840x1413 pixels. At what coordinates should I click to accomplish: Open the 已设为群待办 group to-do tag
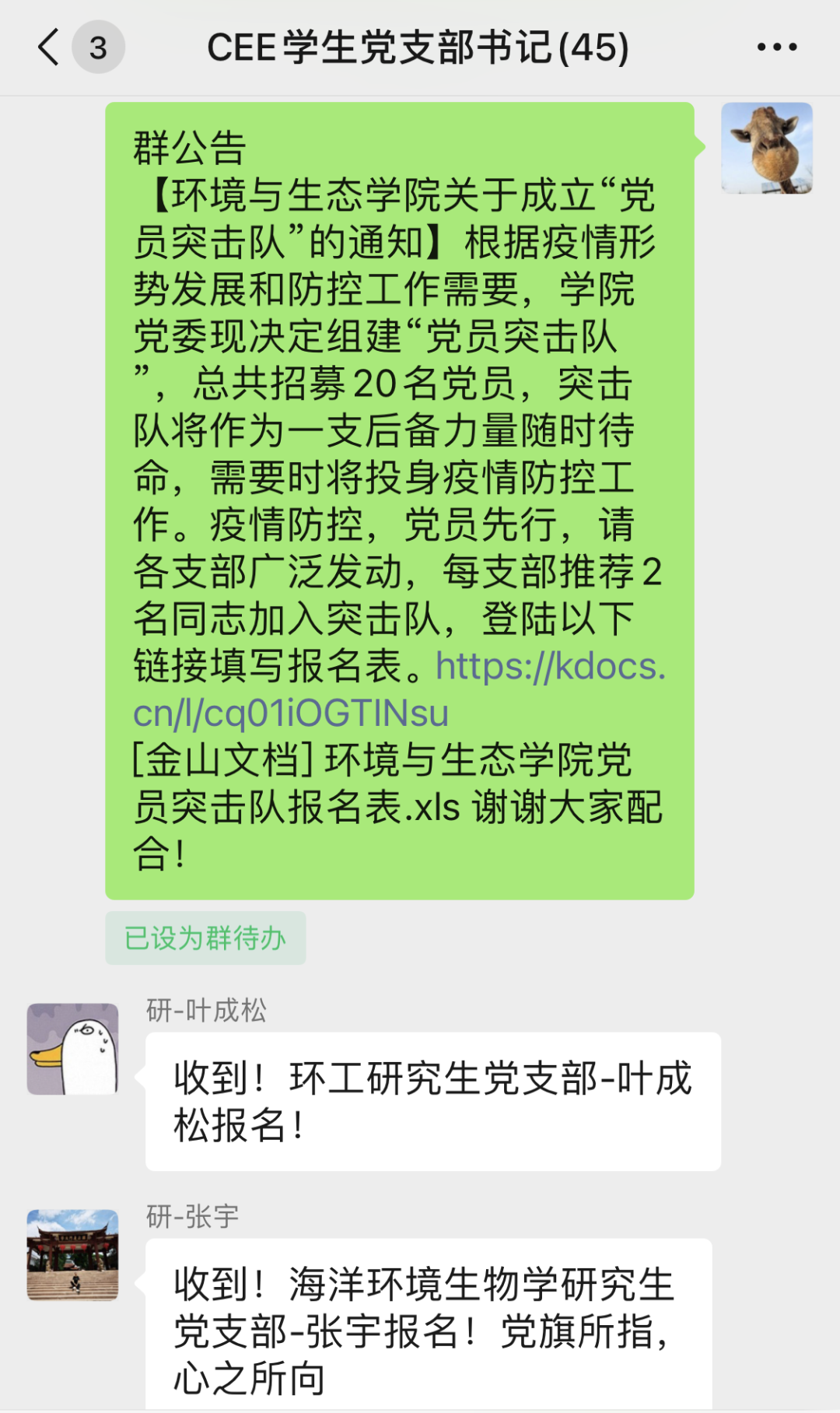pyautogui.click(x=205, y=938)
